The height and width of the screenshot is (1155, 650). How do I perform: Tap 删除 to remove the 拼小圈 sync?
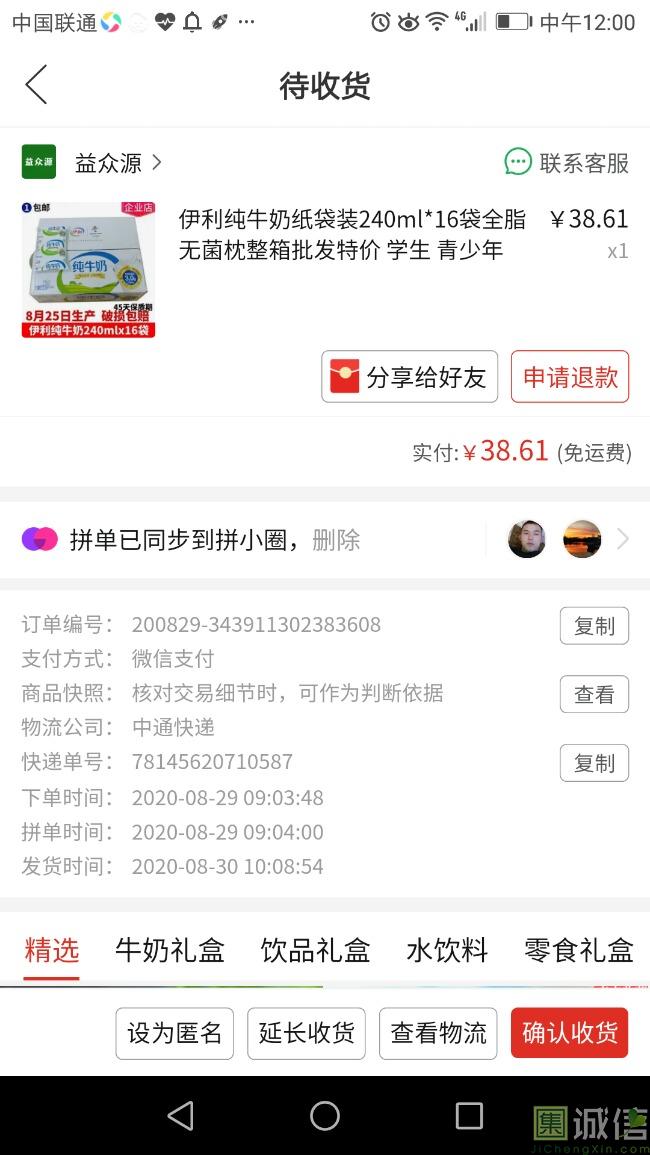click(336, 540)
